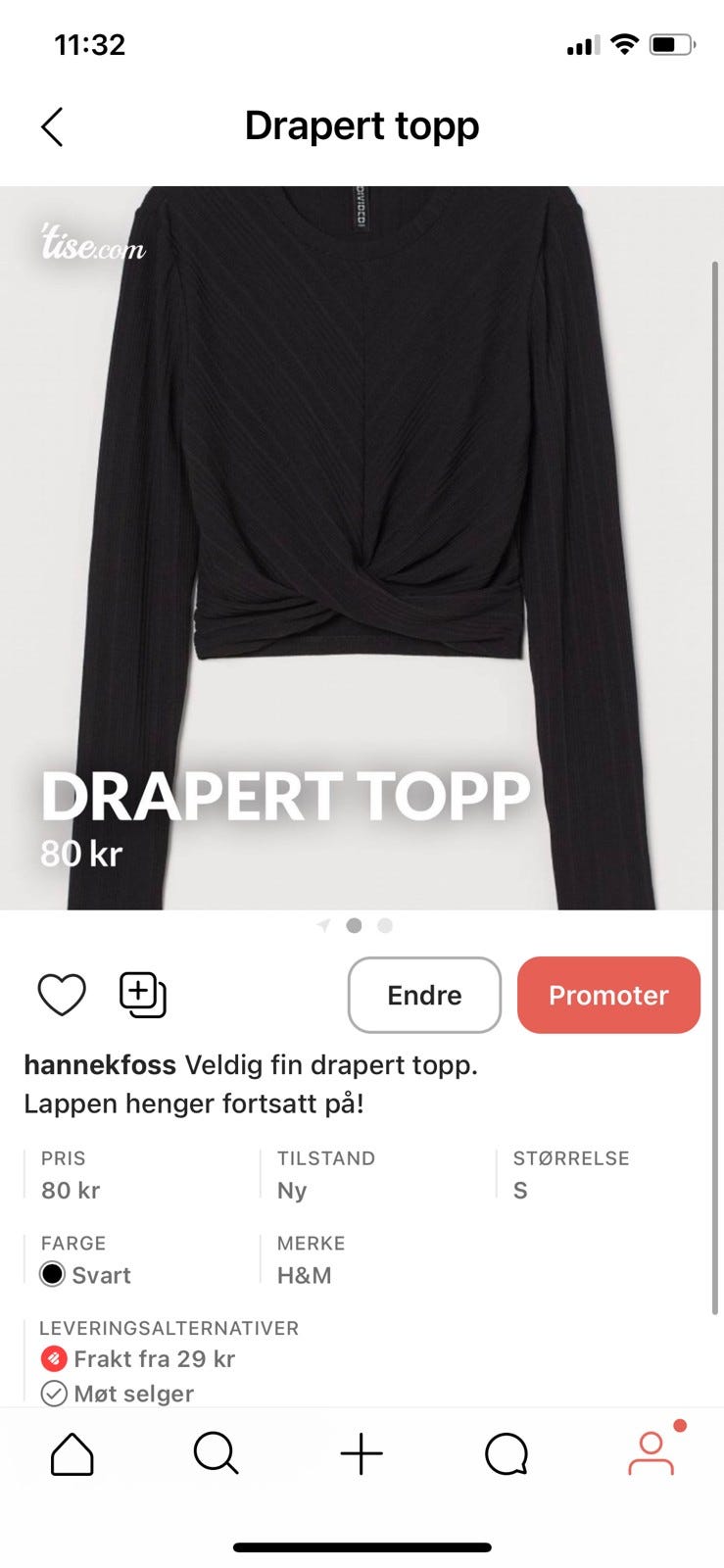Tap the LEVERINGSALTERNATIVER section heading
724x1568 pixels.
tap(169, 1328)
